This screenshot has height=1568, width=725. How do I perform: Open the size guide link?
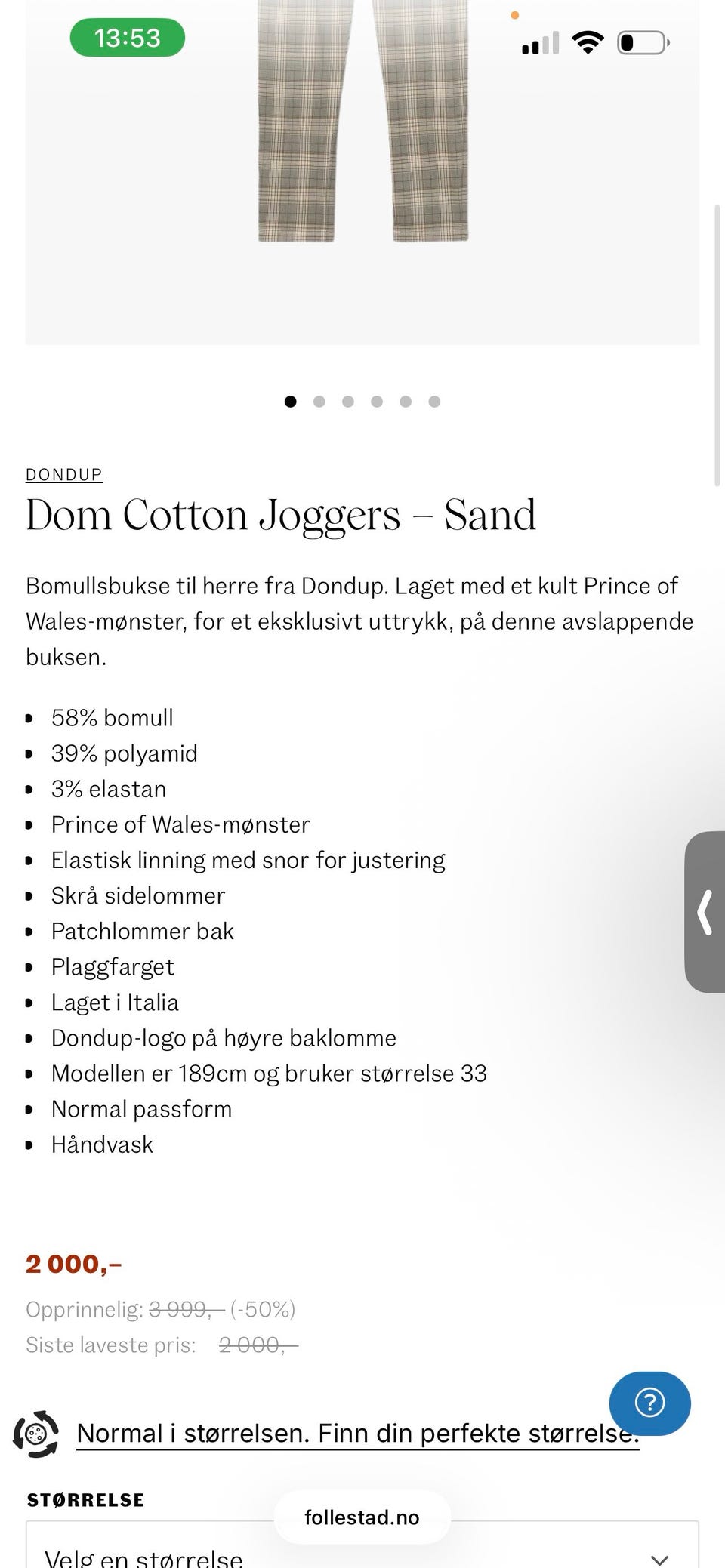[x=358, y=1433]
